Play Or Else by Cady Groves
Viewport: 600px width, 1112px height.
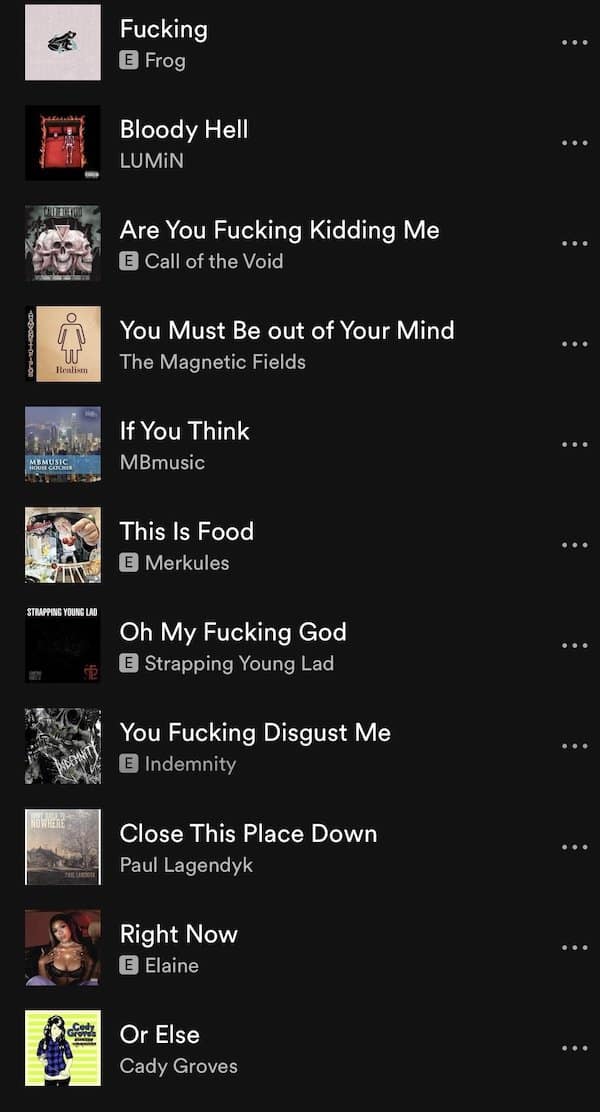point(160,1034)
